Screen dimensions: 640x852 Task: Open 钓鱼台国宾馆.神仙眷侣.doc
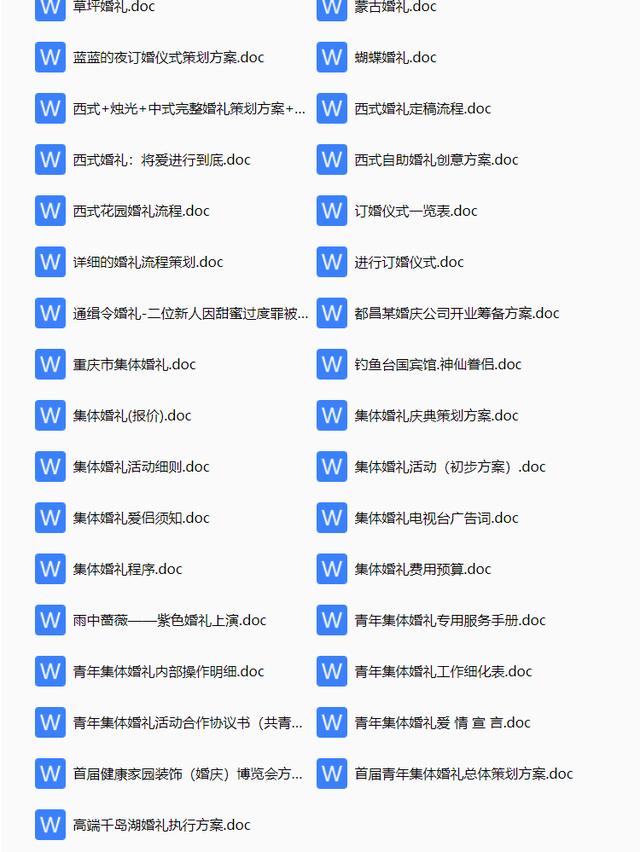click(438, 364)
